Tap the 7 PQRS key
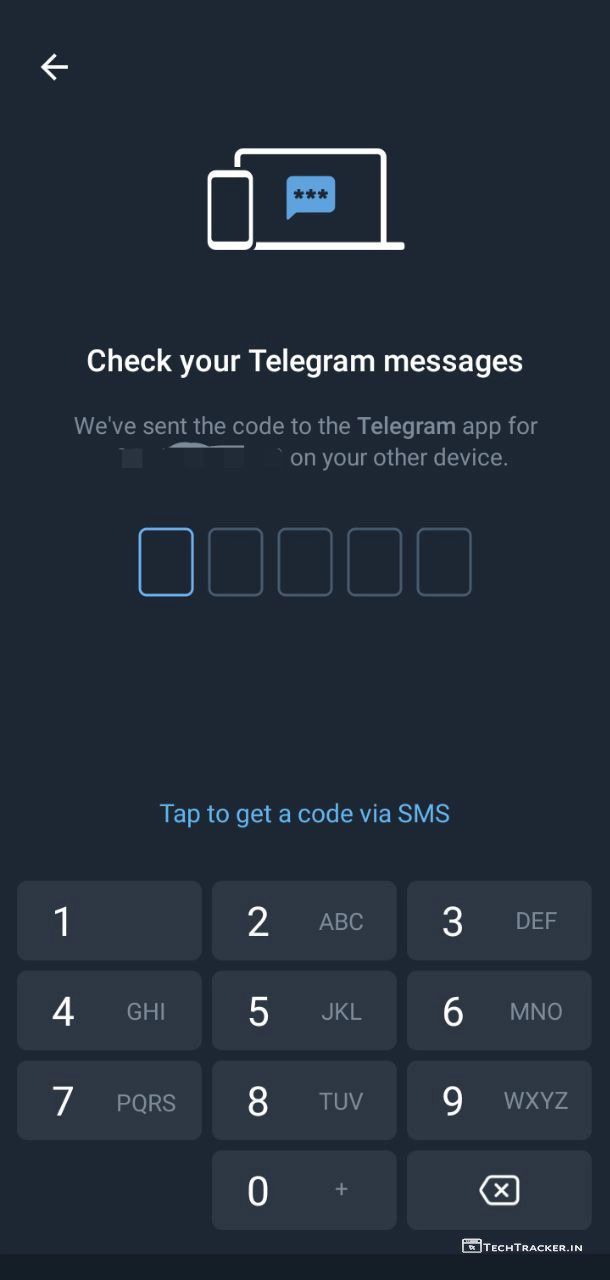The height and width of the screenshot is (1280, 610). pyautogui.click(x=109, y=1101)
